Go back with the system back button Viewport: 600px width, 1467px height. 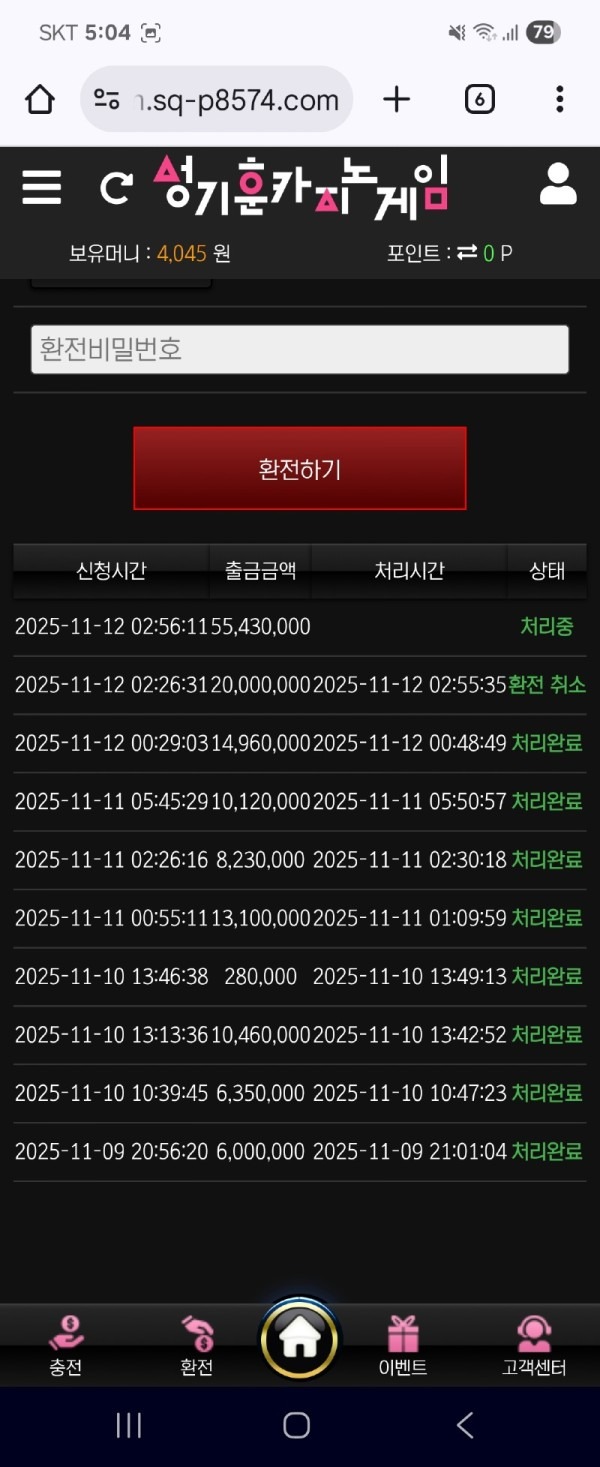[x=465, y=1425]
